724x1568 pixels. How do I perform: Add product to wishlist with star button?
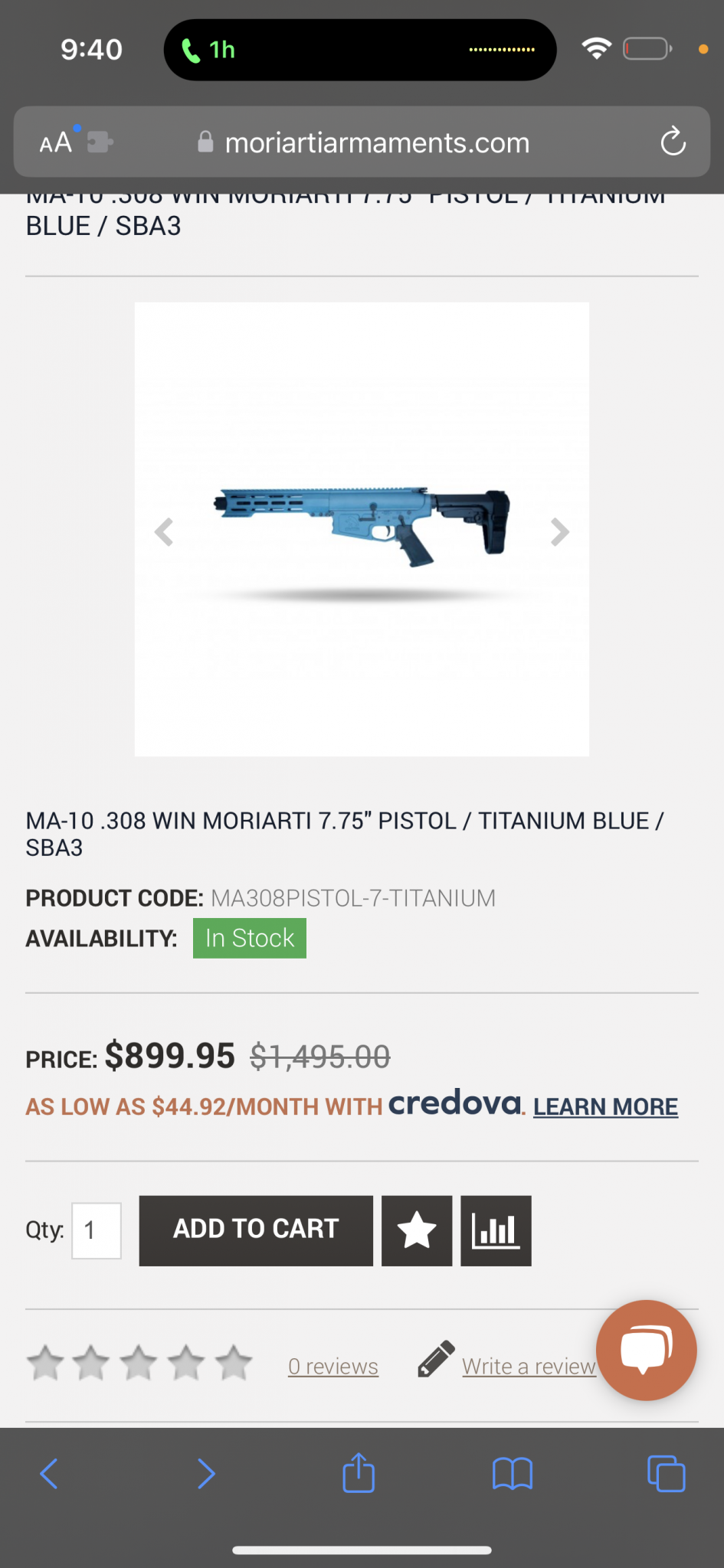(417, 1230)
